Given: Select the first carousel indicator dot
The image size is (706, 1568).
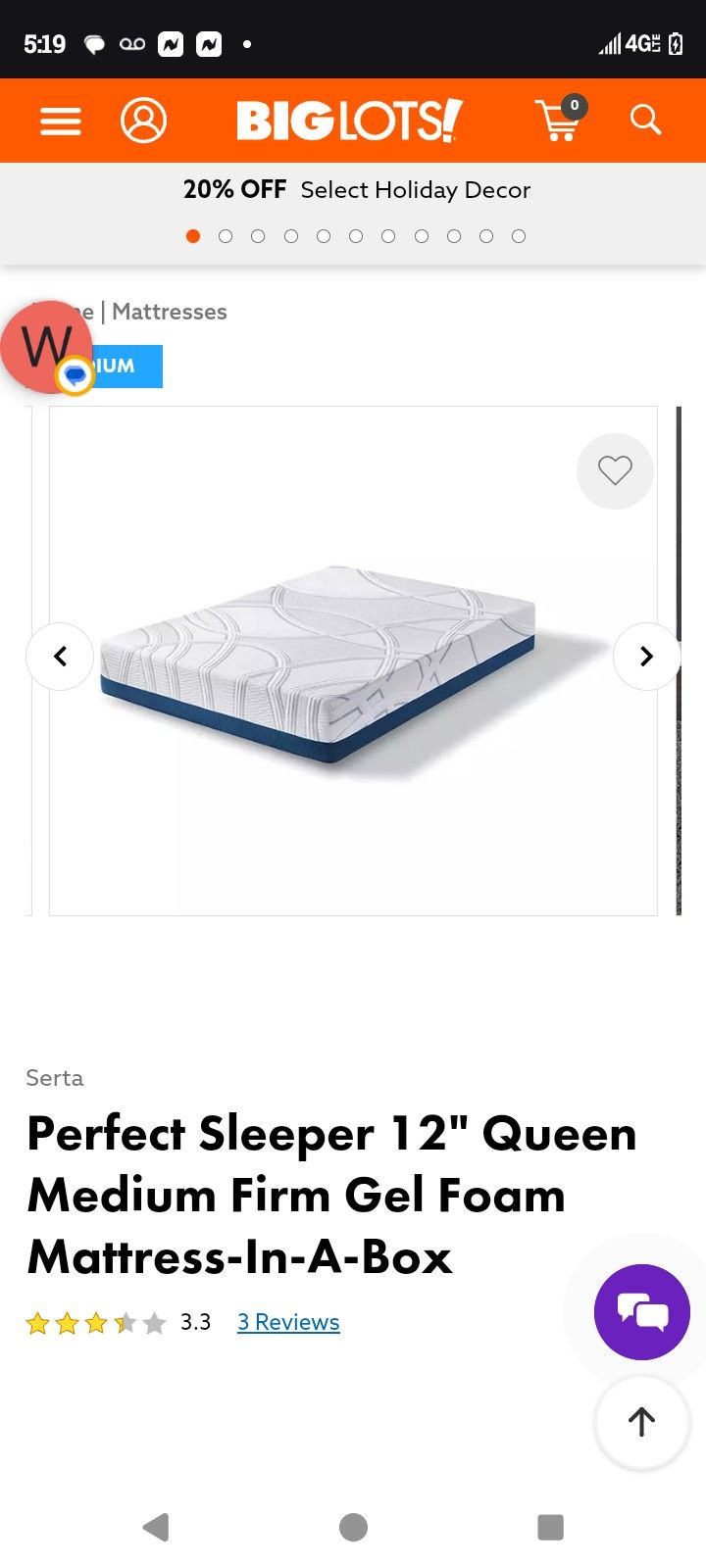Looking at the screenshot, I should (193, 236).
